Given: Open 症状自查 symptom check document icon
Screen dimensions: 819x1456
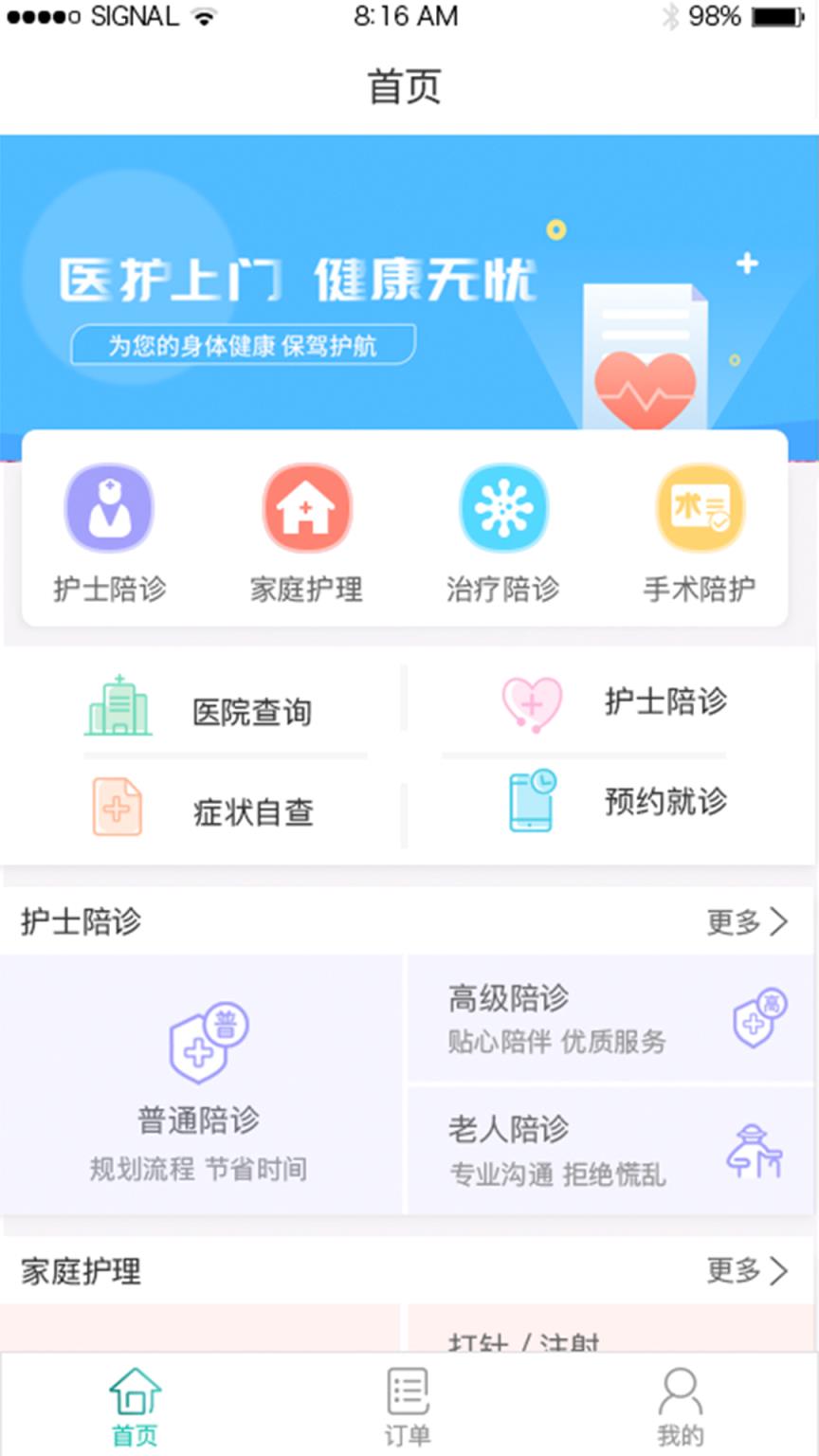Looking at the screenshot, I should click(x=116, y=808).
